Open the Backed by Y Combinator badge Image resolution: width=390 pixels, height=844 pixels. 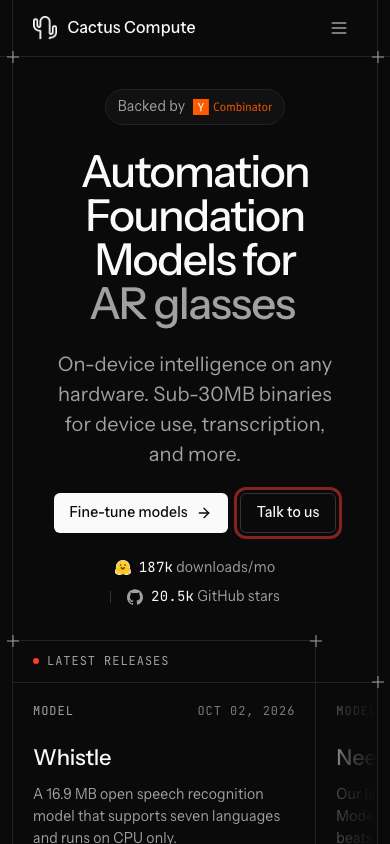coord(195,107)
